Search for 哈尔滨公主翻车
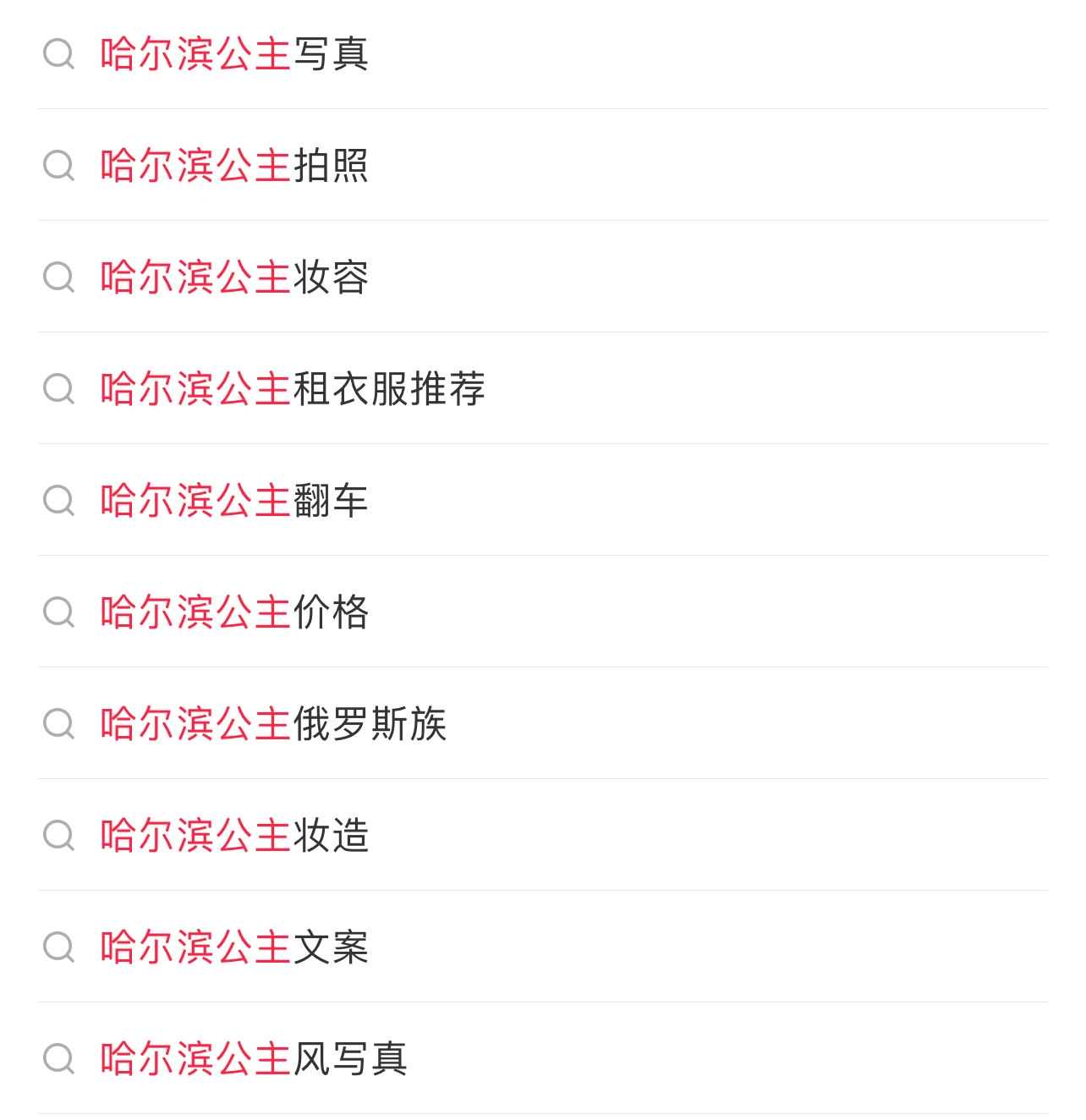Viewport: 1086px width, 1120px height. point(234,501)
